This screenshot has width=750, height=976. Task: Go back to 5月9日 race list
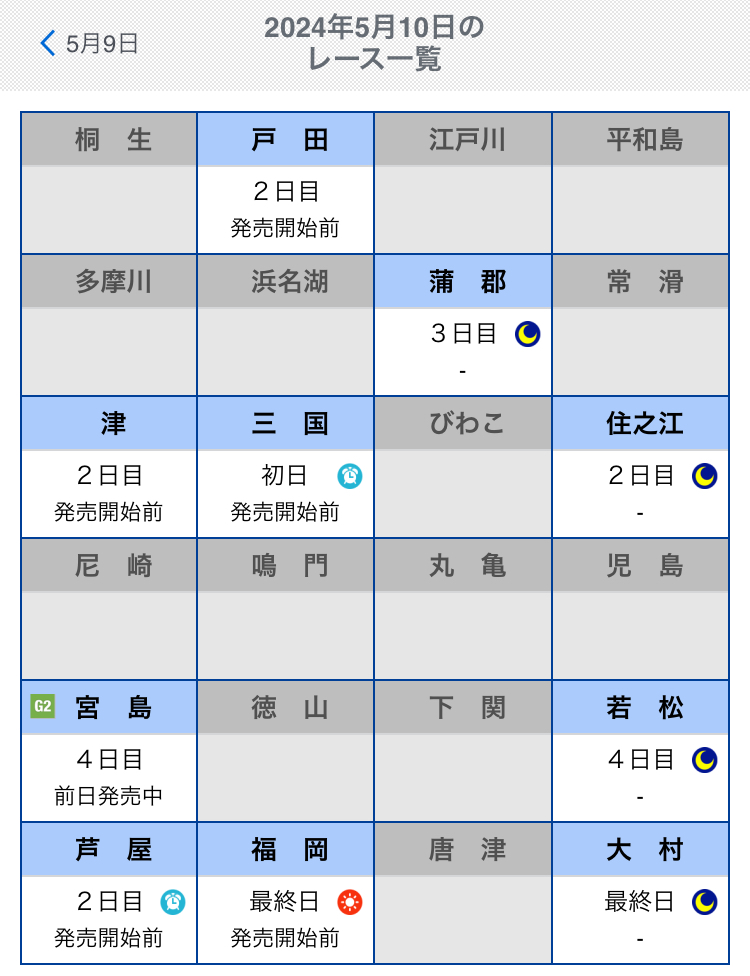(x=90, y=44)
